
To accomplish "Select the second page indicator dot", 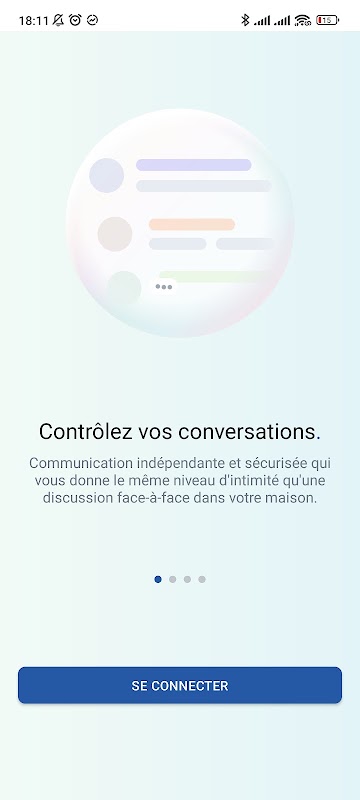I will 172,579.
